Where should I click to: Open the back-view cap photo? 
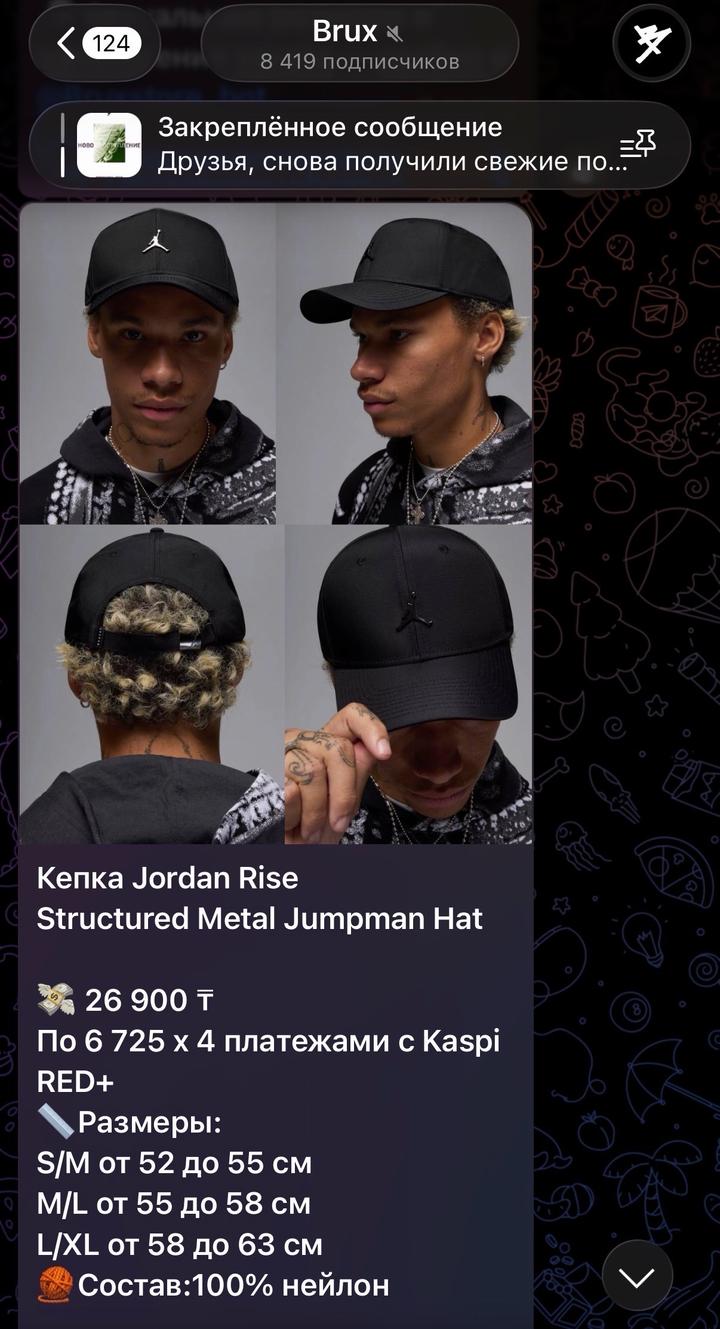click(150, 684)
